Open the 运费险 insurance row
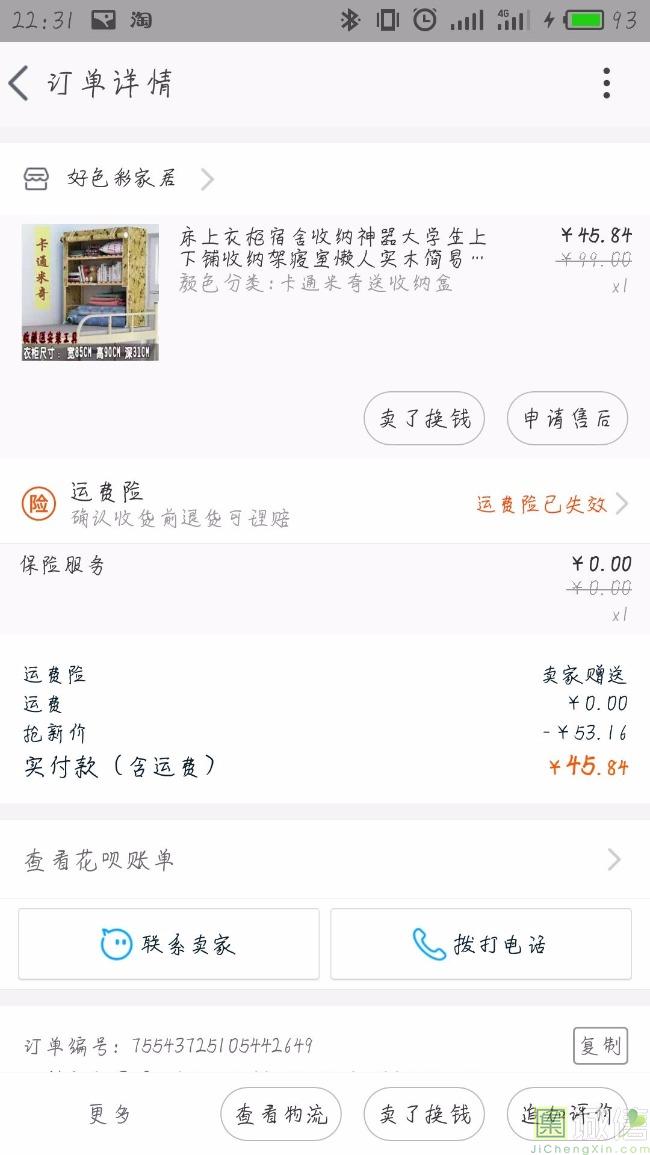The height and width of the screenshot is (1155, 650). click(x=325, y=503)
